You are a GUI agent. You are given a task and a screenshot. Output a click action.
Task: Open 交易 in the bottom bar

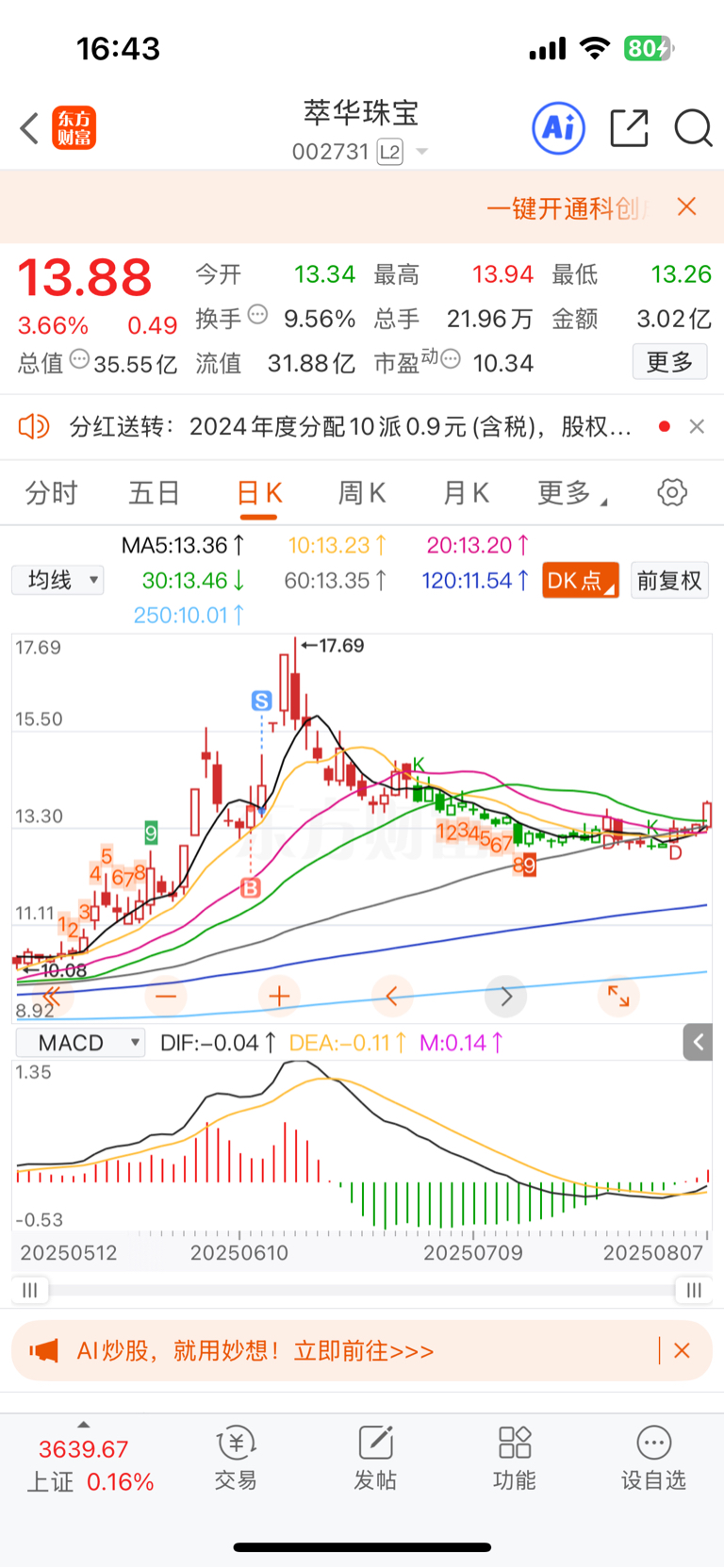(236, 1458)
